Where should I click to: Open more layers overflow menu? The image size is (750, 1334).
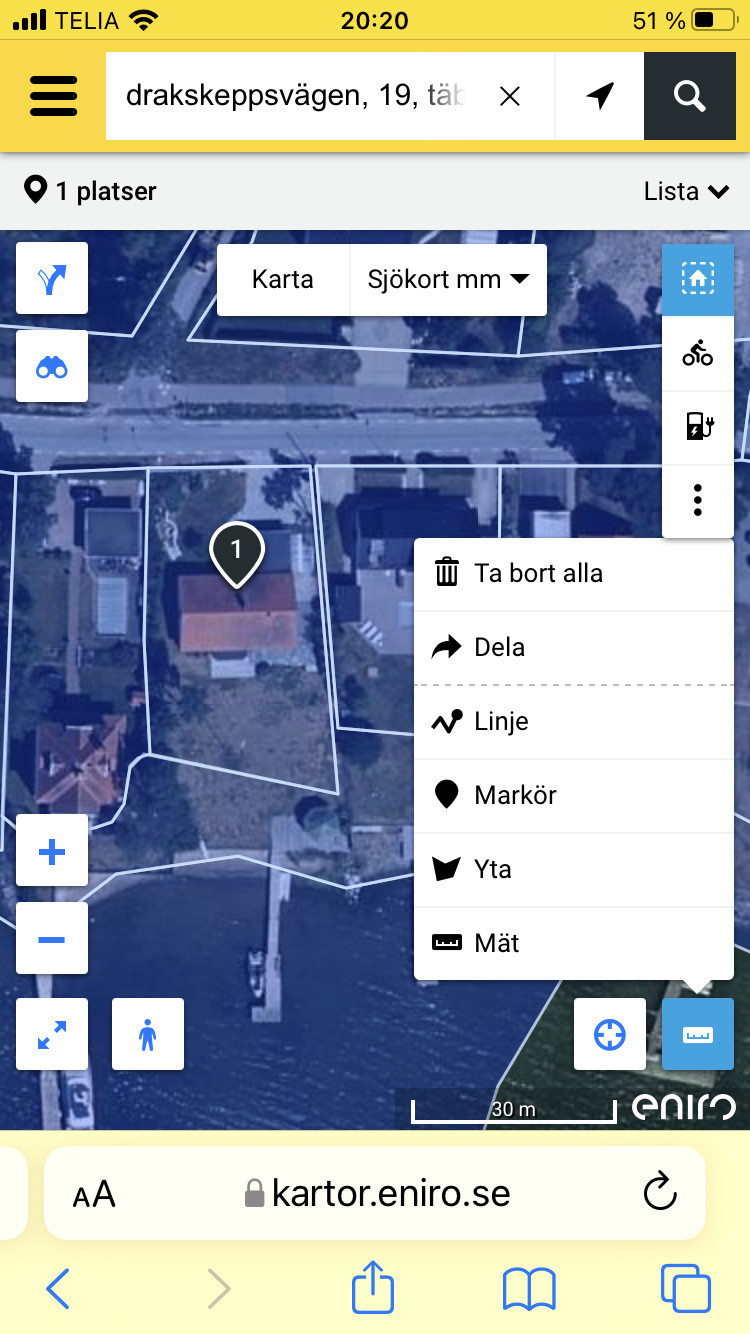[698, 500]
